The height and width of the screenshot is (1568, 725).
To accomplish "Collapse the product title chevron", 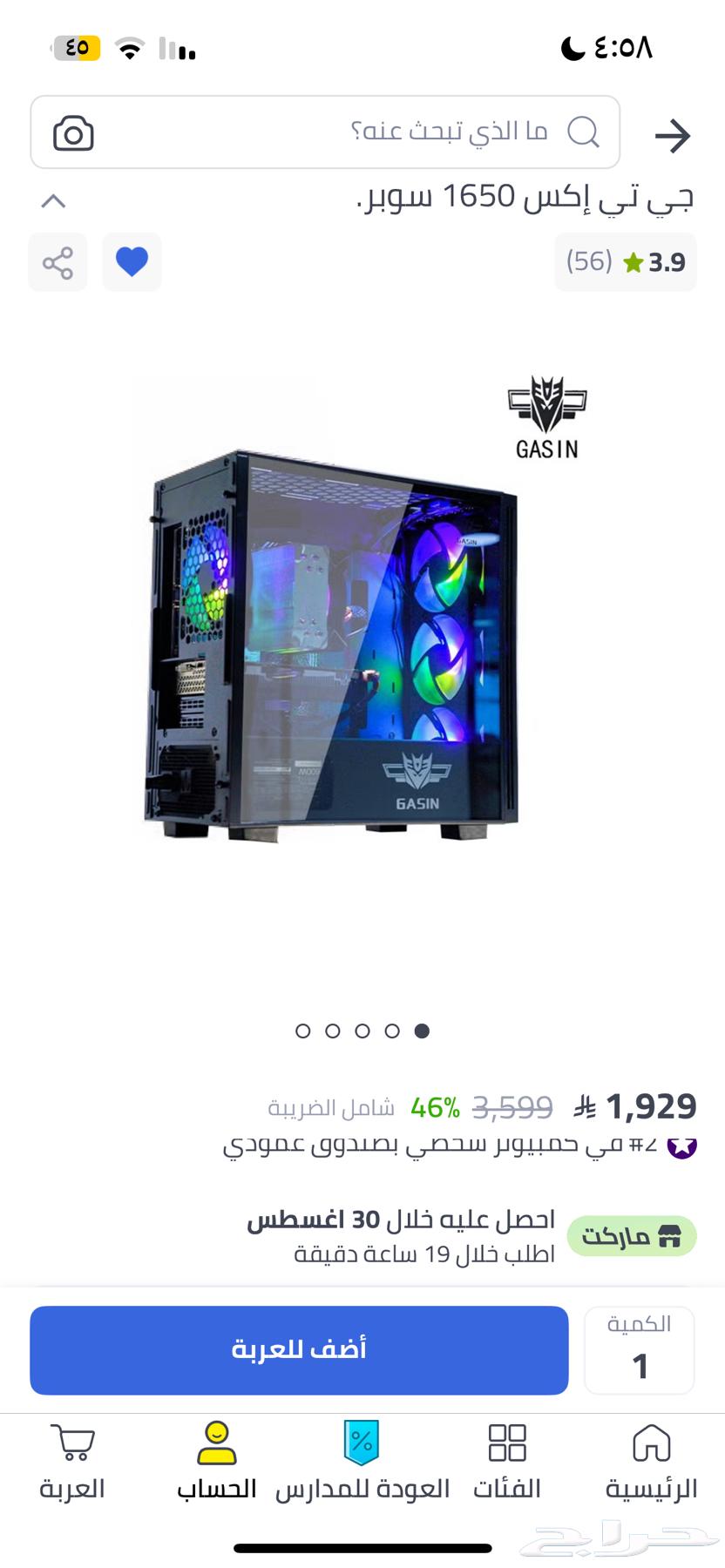I will point(54,201).
